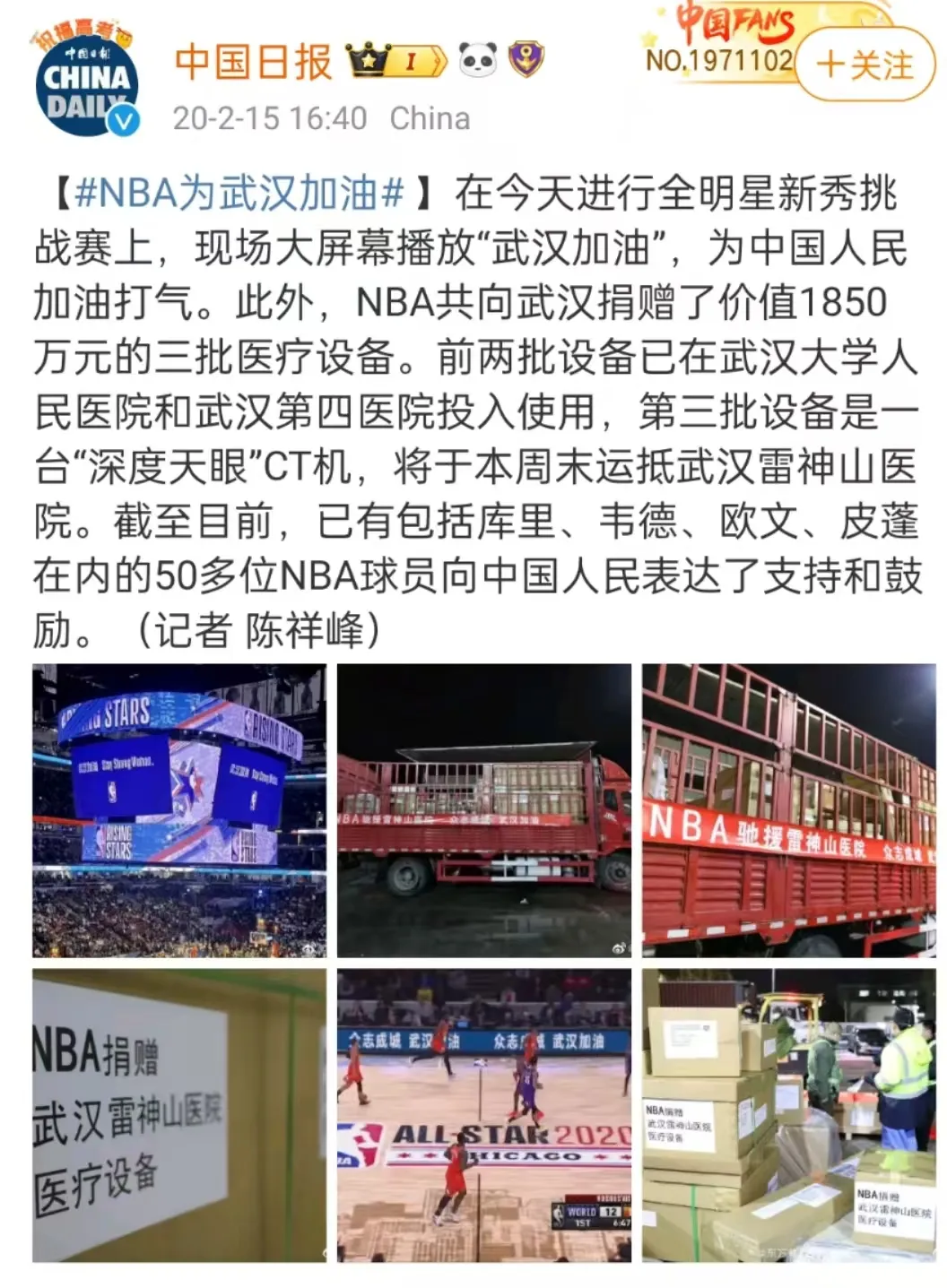This screenshot has height=1288, width=947.
Task: Follow 中国日报 with +关注 button
Action: coord(864,65)
